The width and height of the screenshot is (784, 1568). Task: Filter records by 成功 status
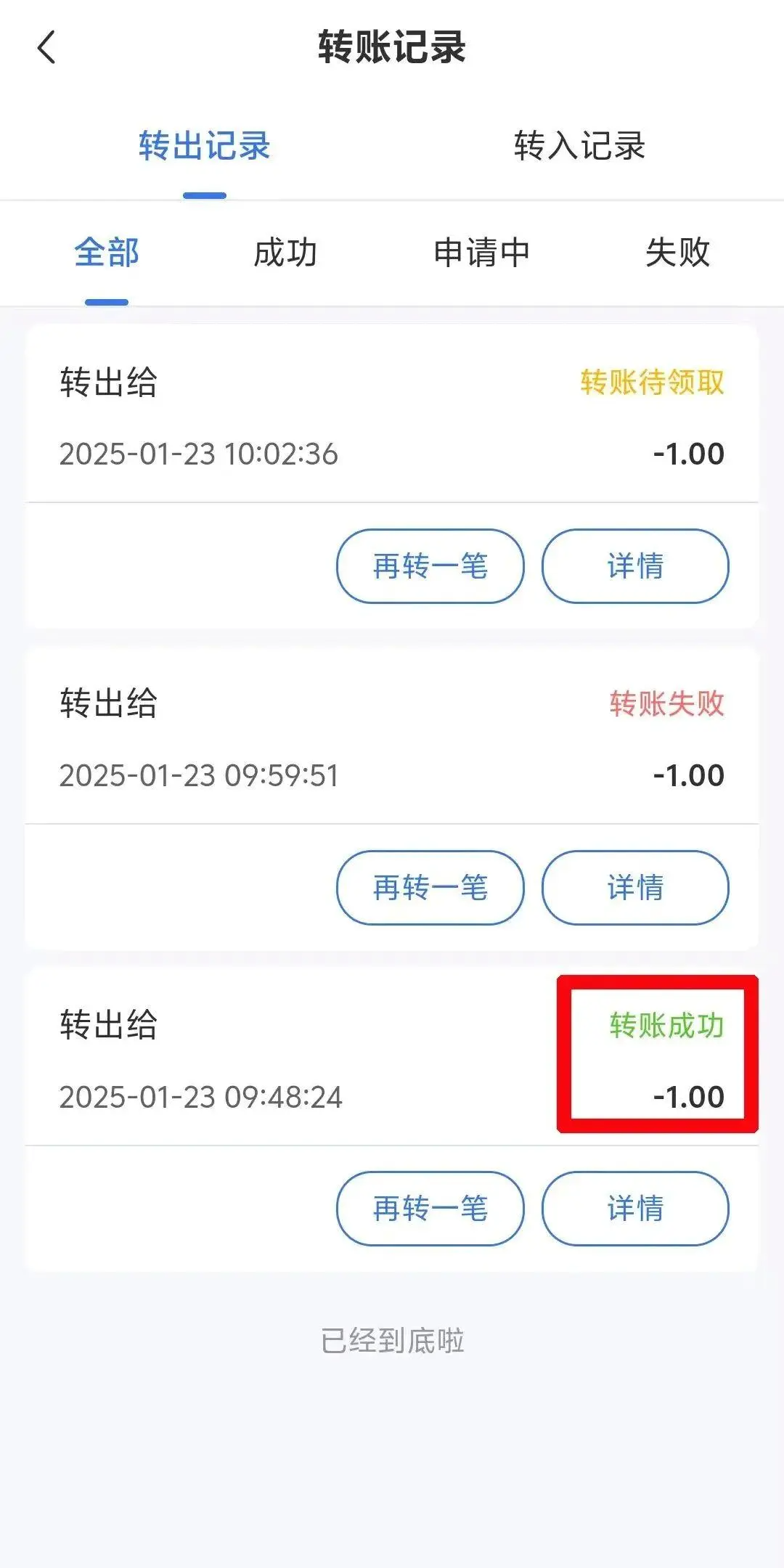point(286,253)
